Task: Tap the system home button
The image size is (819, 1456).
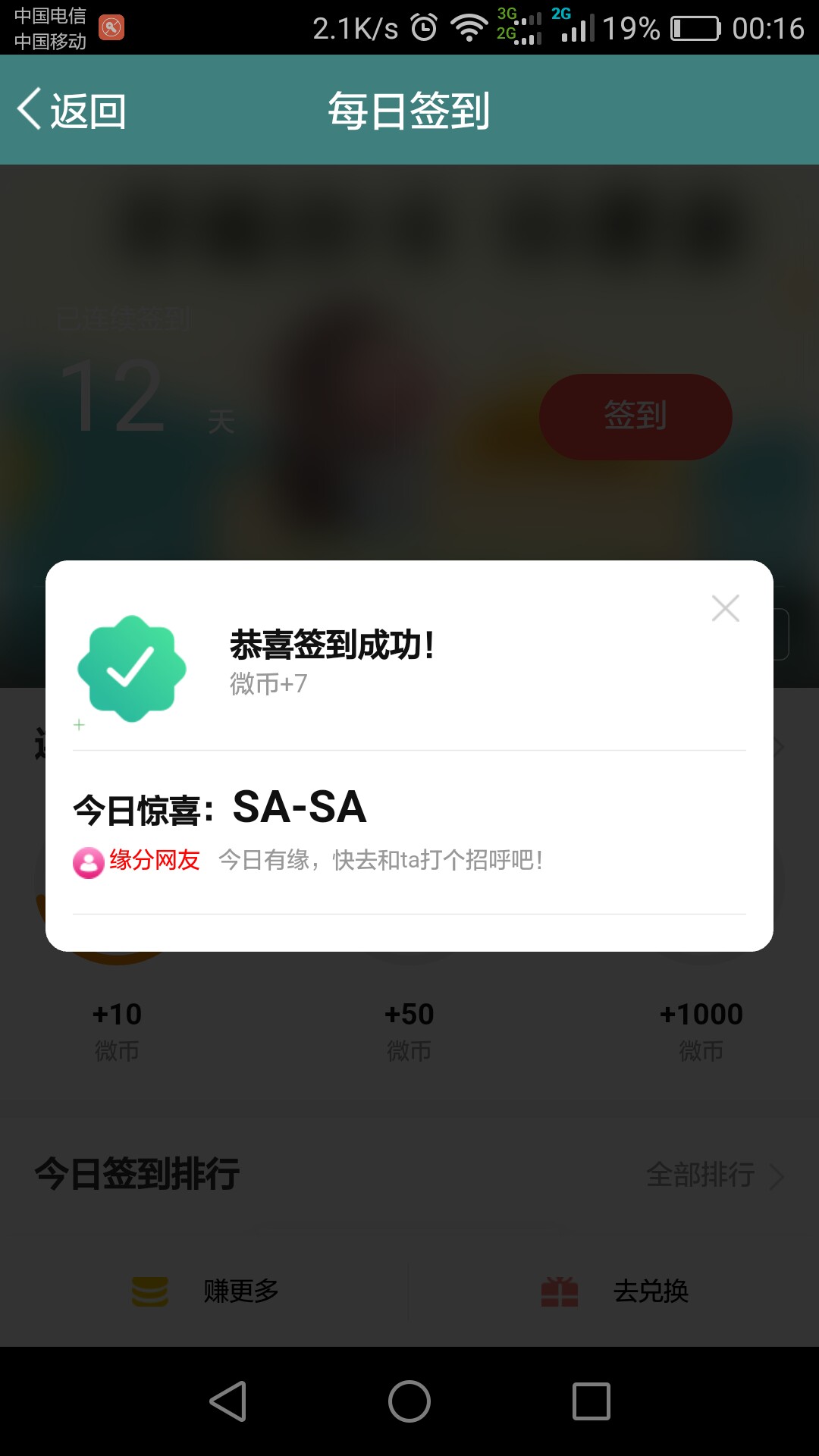Action: pyautogui.click(x=409, y=1401)
